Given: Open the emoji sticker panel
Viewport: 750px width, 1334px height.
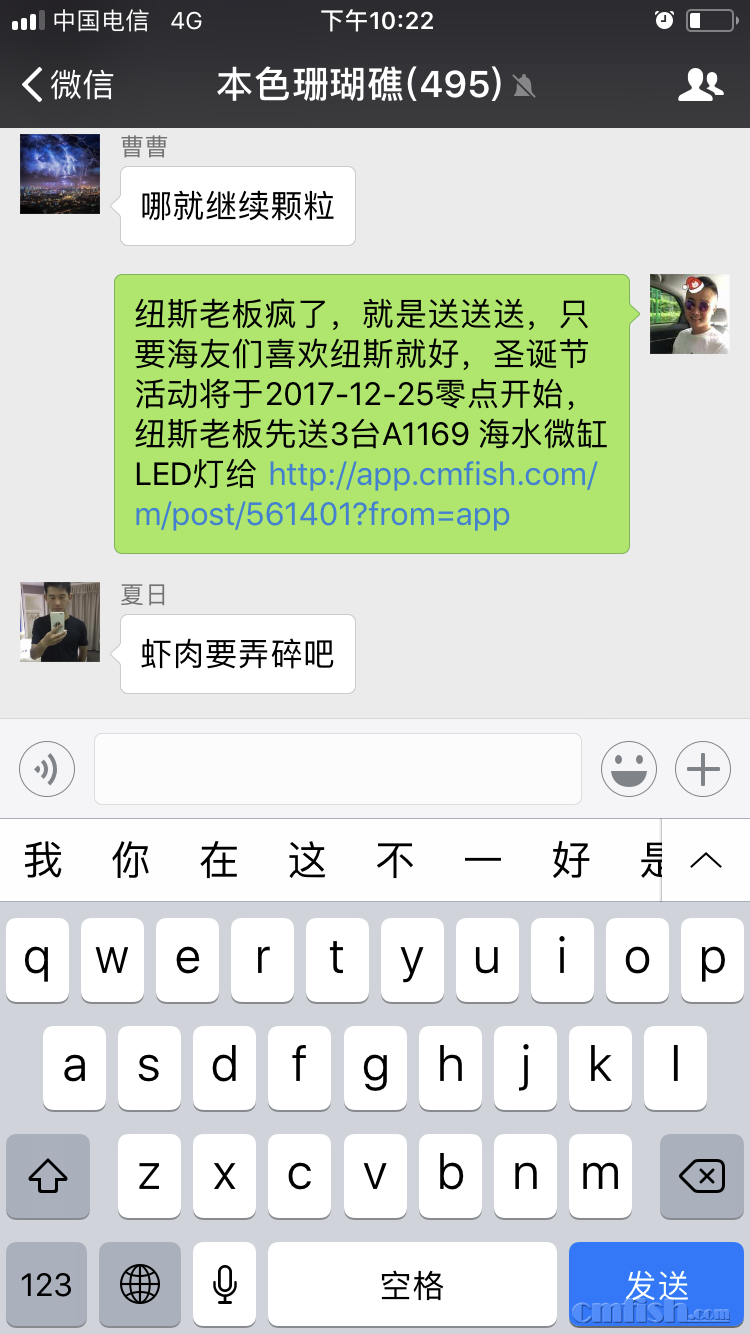Looking at the screenshot, I should point(629,769).
